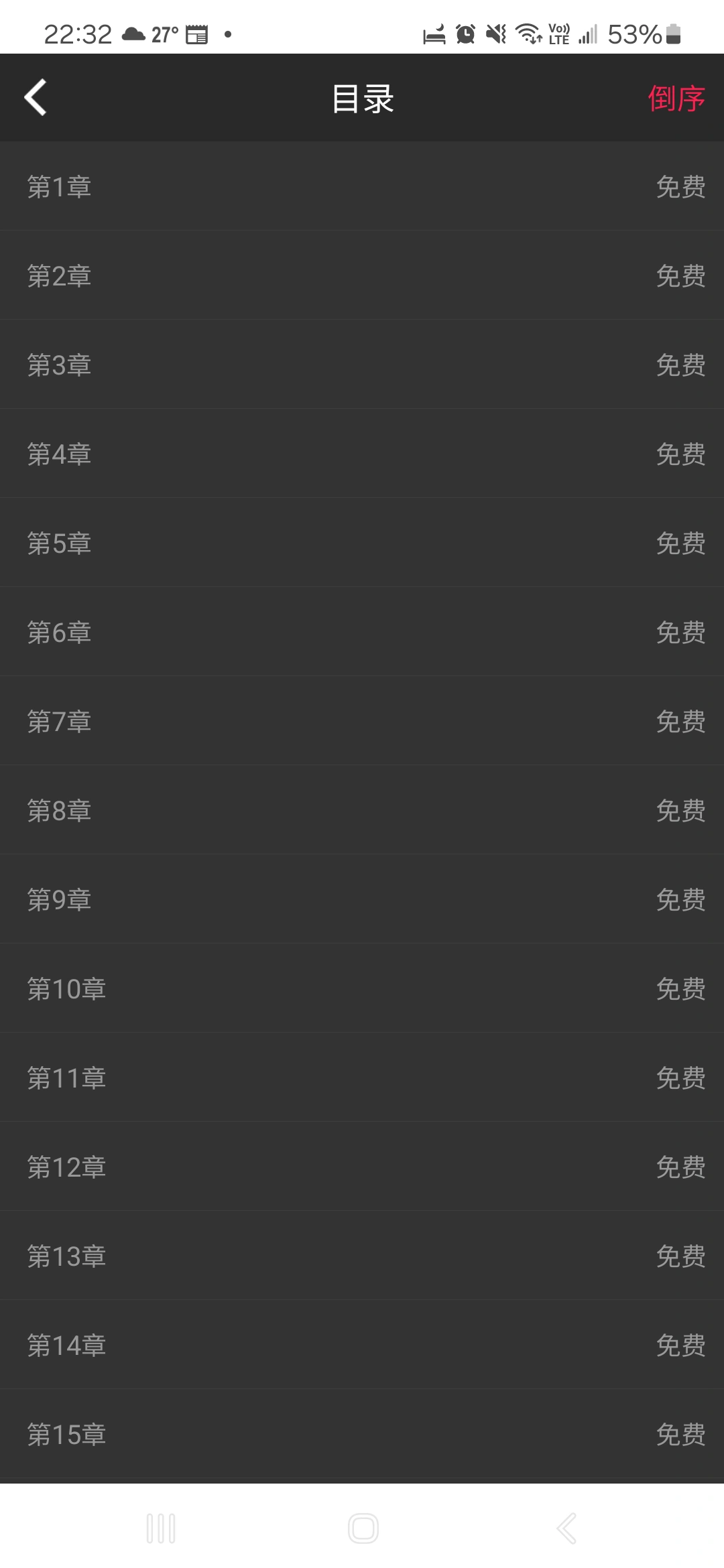The image size is (724, 1568).
Task: Switch chapter list to 倒序 order
Action: coord(676,99)
